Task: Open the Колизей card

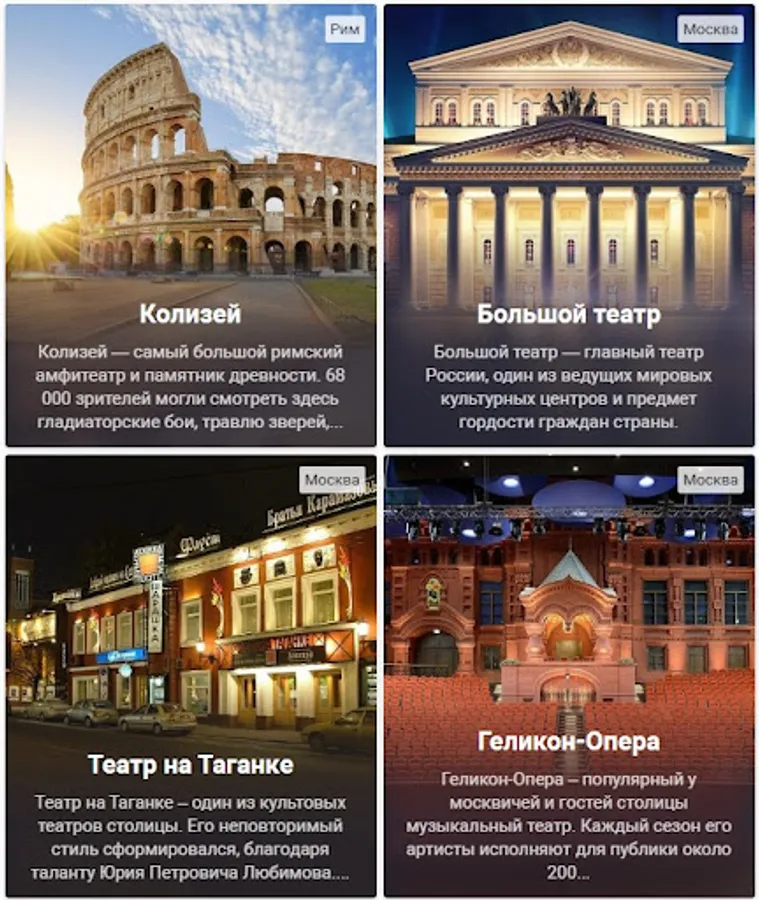Action: tap(191, 226)
